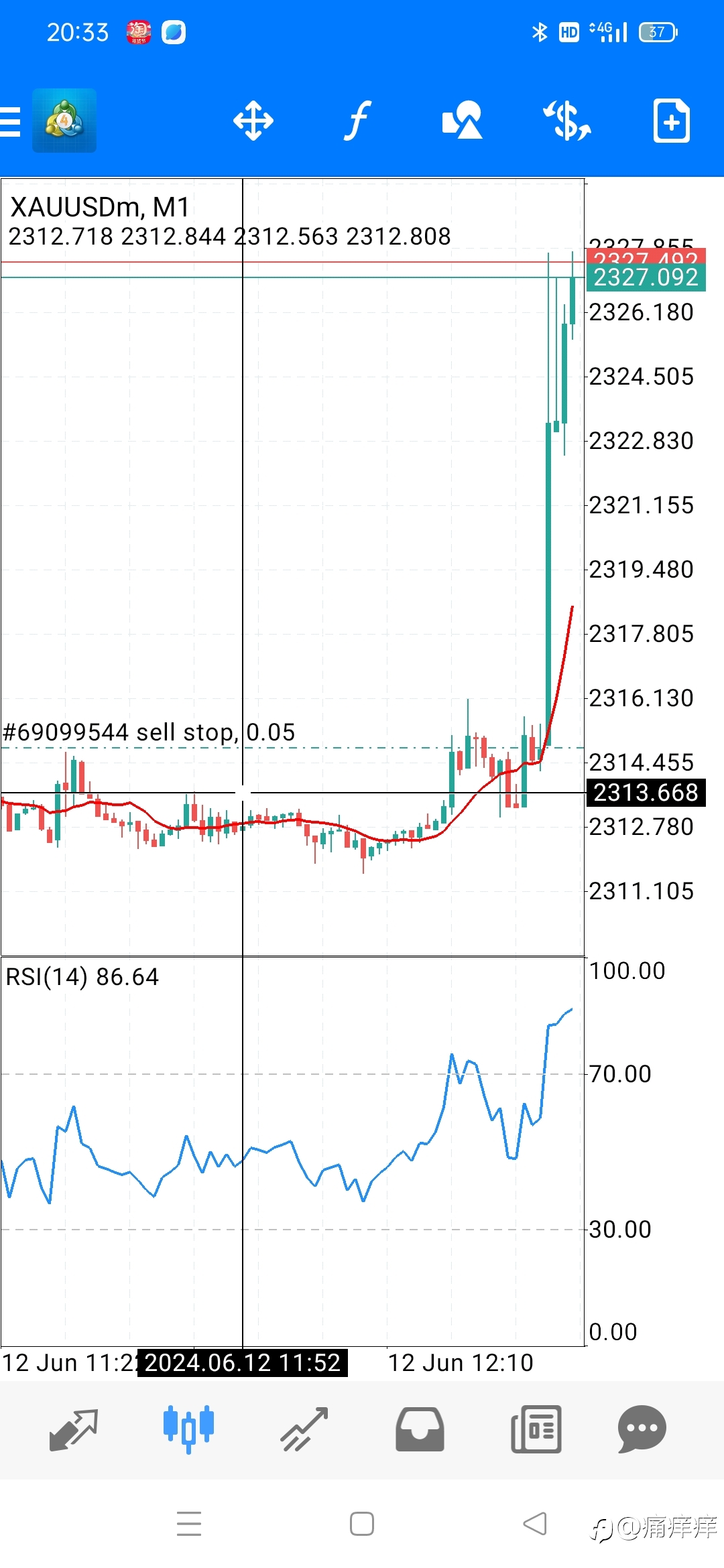
Task: Go to the system home screen
Action: [362, 1524]
